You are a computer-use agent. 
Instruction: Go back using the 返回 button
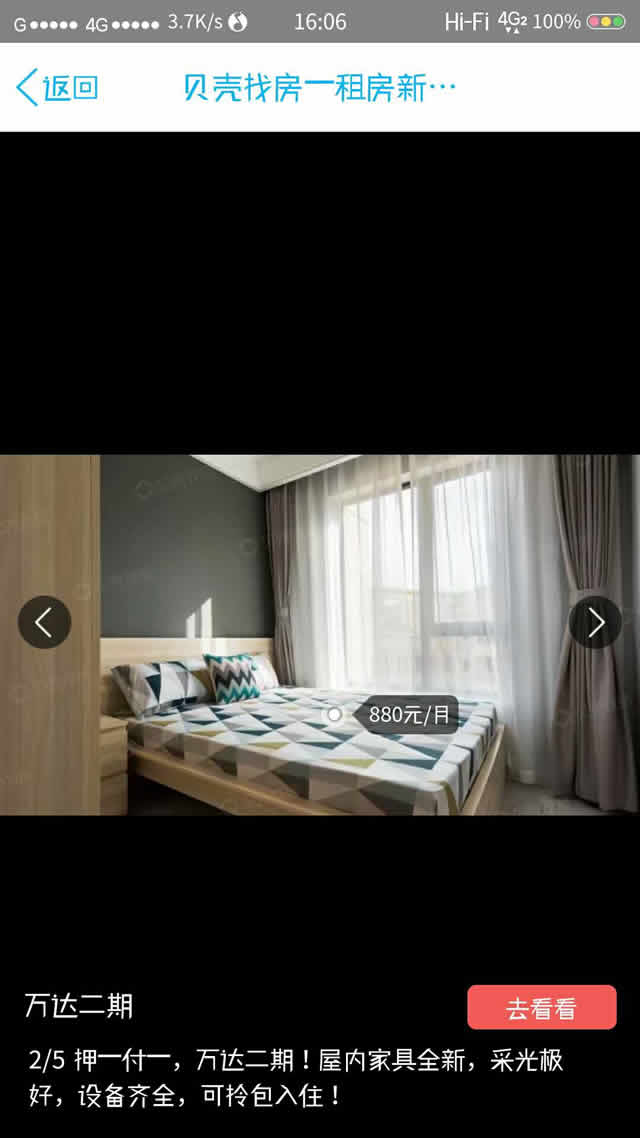click(x=57, y=88)
